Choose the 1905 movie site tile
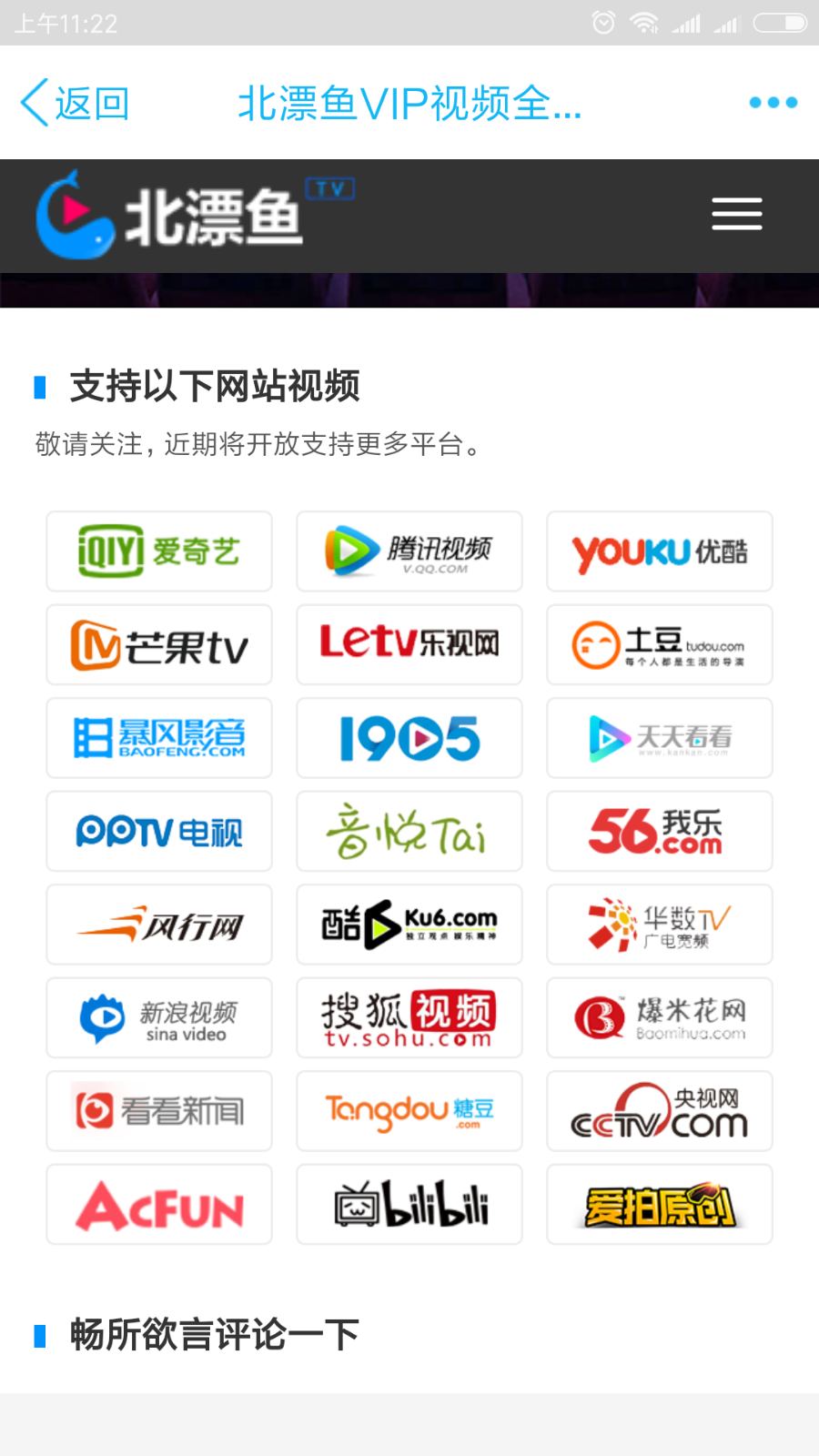 [409, 738]
